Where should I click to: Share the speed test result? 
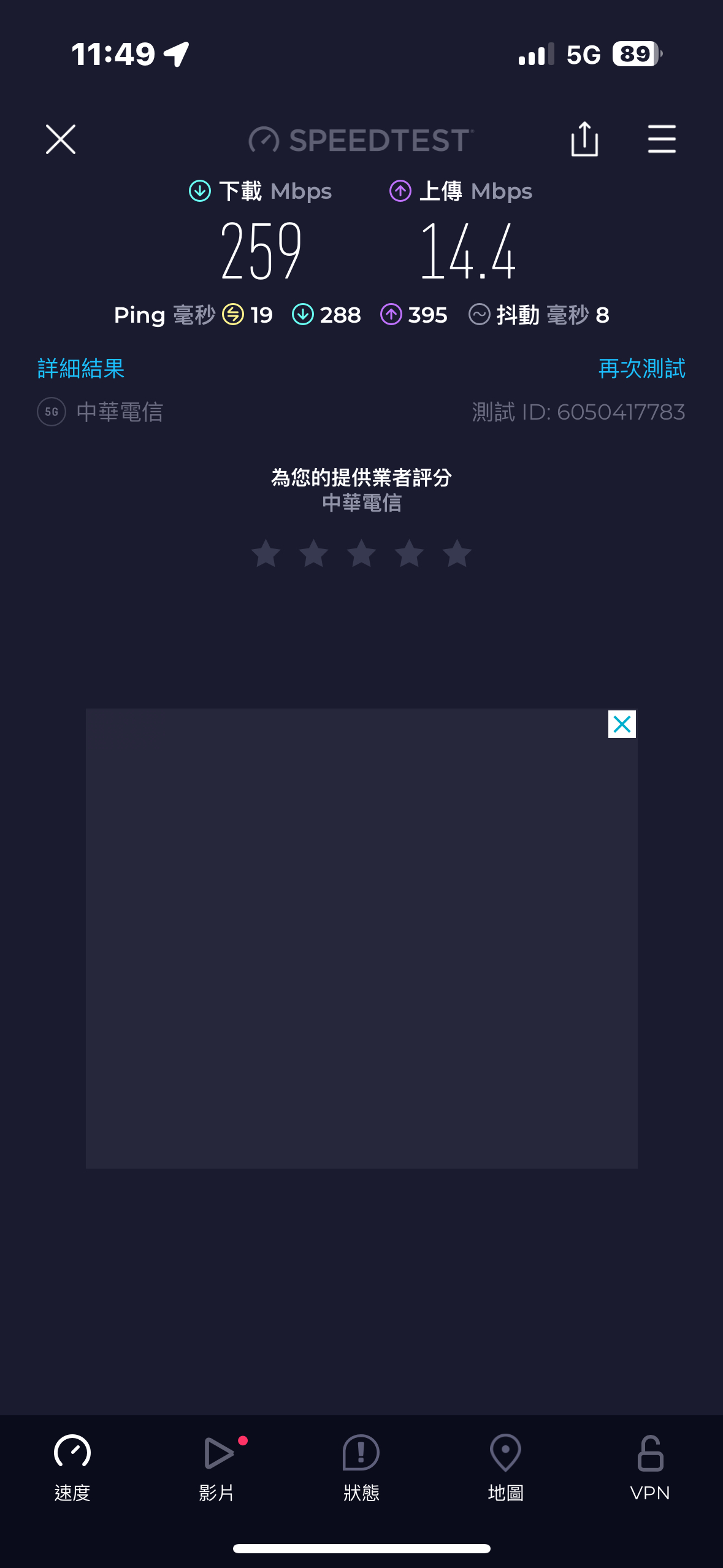tap(584, 139)
